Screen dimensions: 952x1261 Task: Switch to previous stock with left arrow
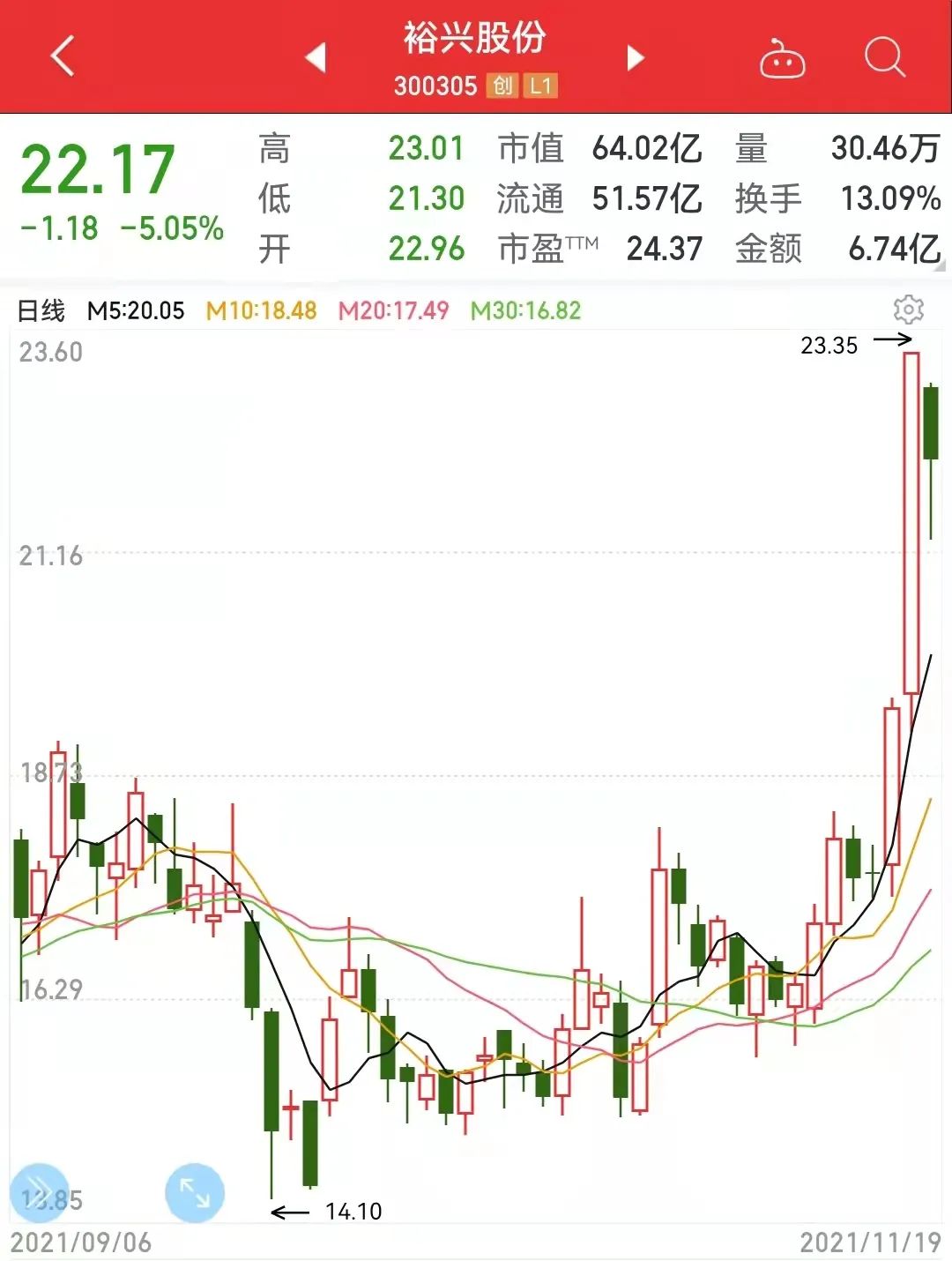pyautogui.click(x=315, y=57)
